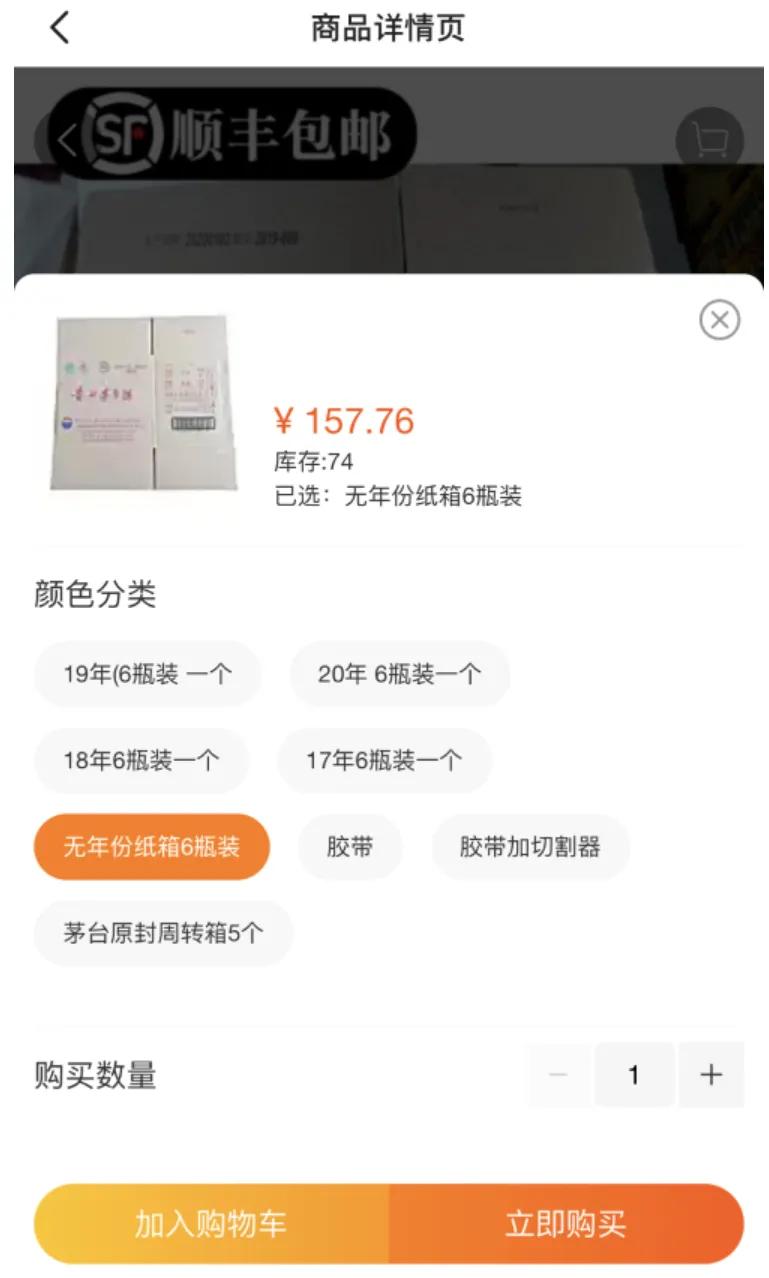The width and height of the screenshot is (769, 1278).
Task: Tap the minus icon to decrease quantity
Action: [556, 1075]
